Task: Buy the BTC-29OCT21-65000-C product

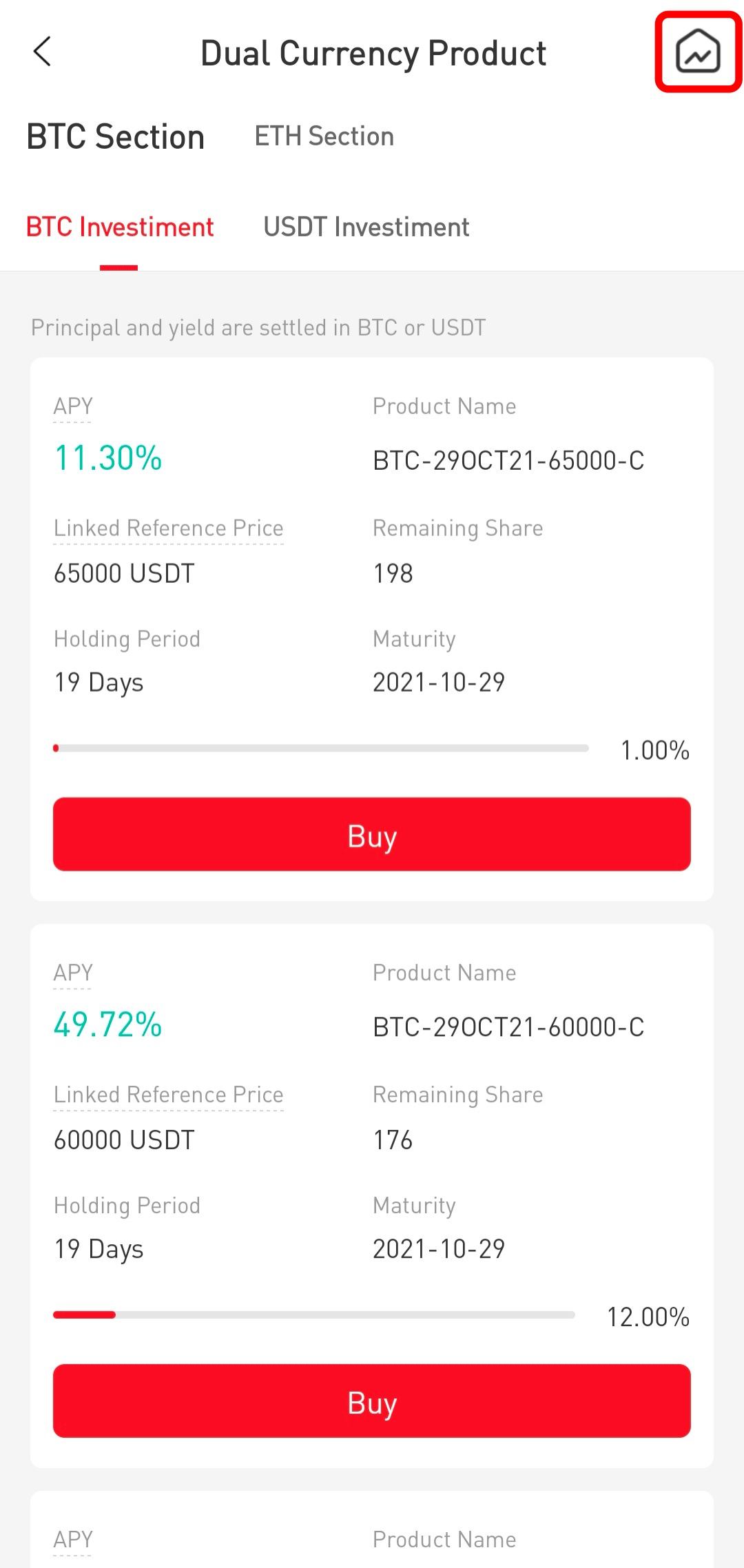Action: (x=372, y=834)
